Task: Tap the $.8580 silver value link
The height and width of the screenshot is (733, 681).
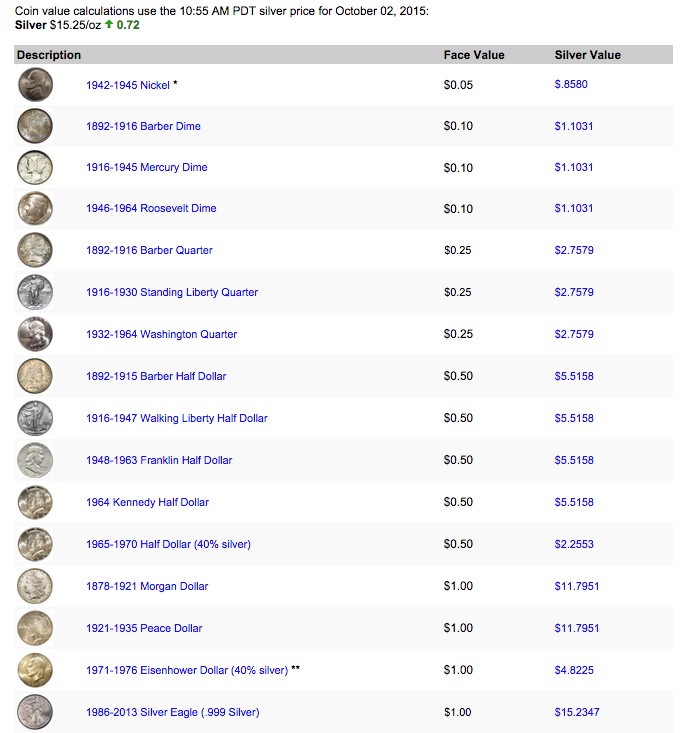Action: click(571, 85)
